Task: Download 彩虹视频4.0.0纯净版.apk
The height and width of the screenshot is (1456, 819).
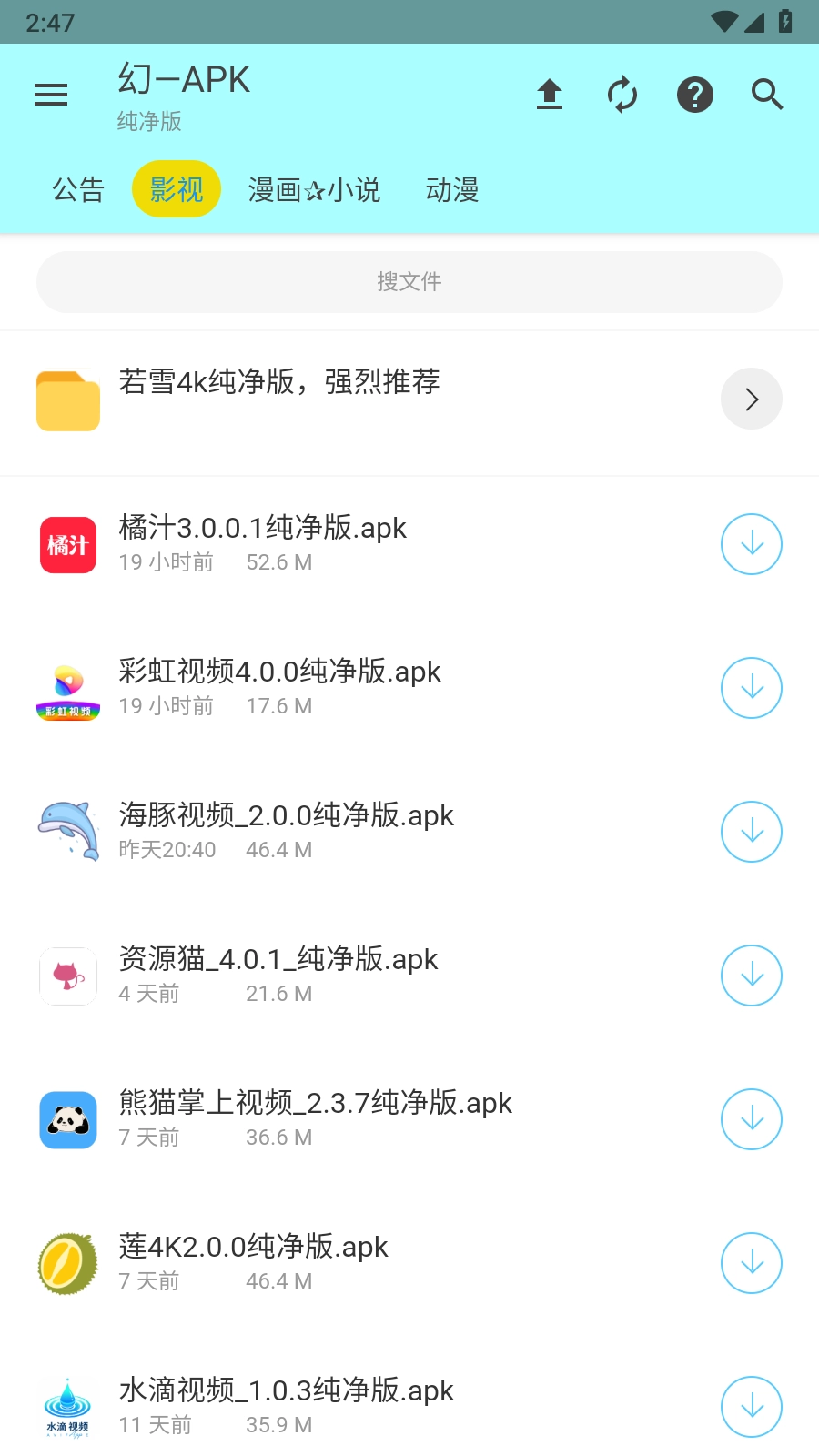Action: click(x=752, y=688)
